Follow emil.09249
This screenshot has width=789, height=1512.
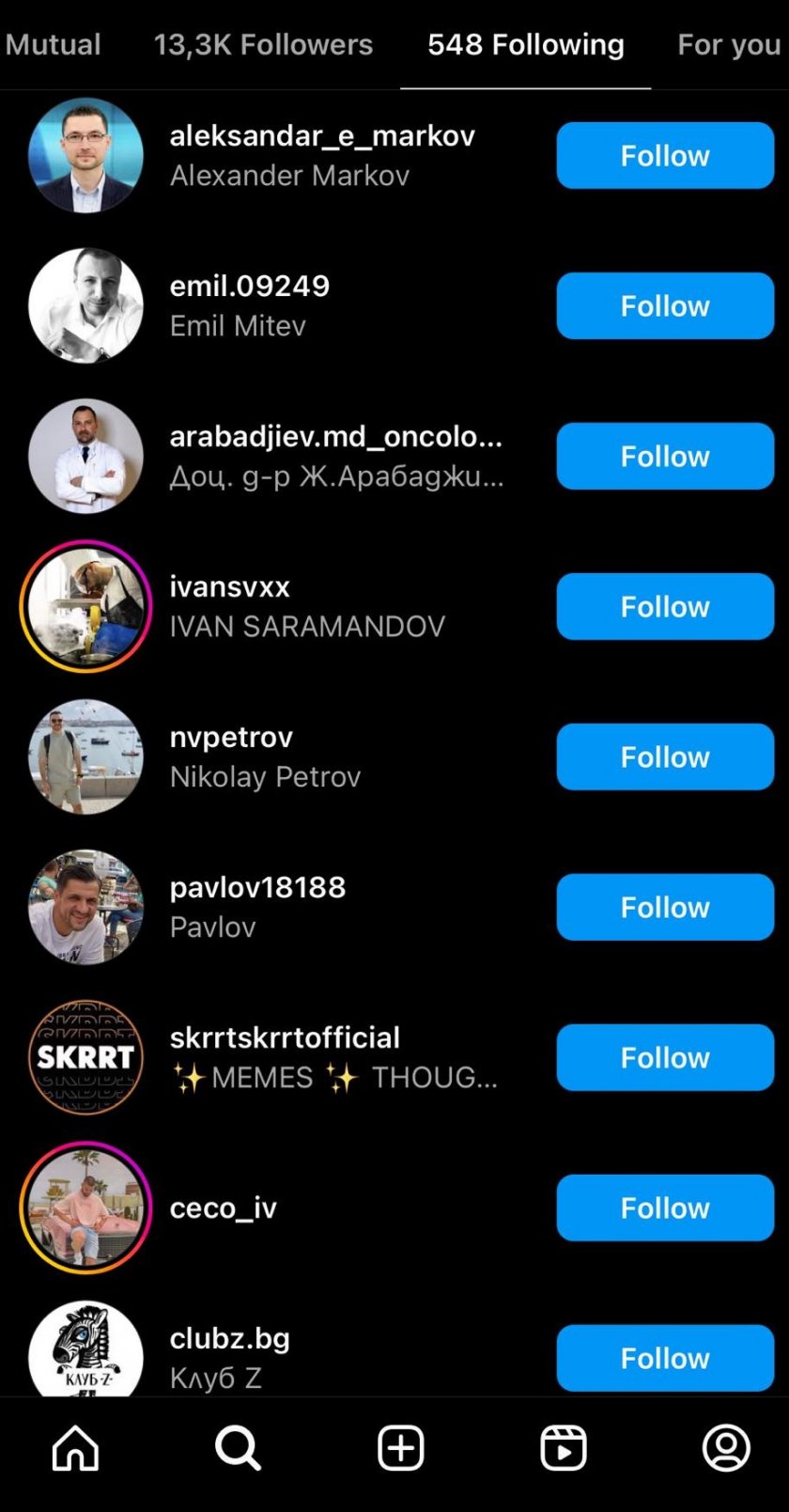pos(664,305)
